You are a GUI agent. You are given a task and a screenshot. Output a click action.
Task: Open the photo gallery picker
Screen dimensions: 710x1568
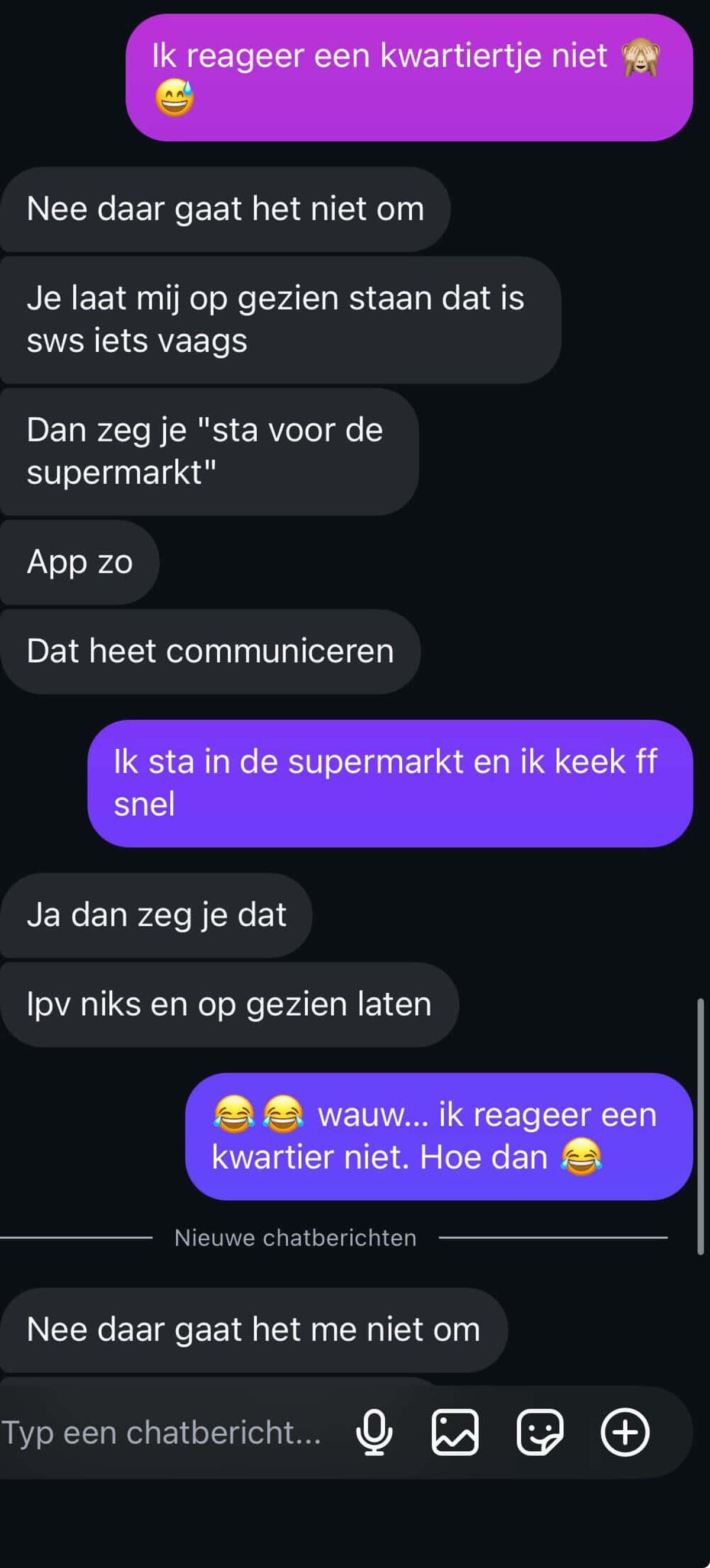pyautogui.click(x=454, y=1432)
